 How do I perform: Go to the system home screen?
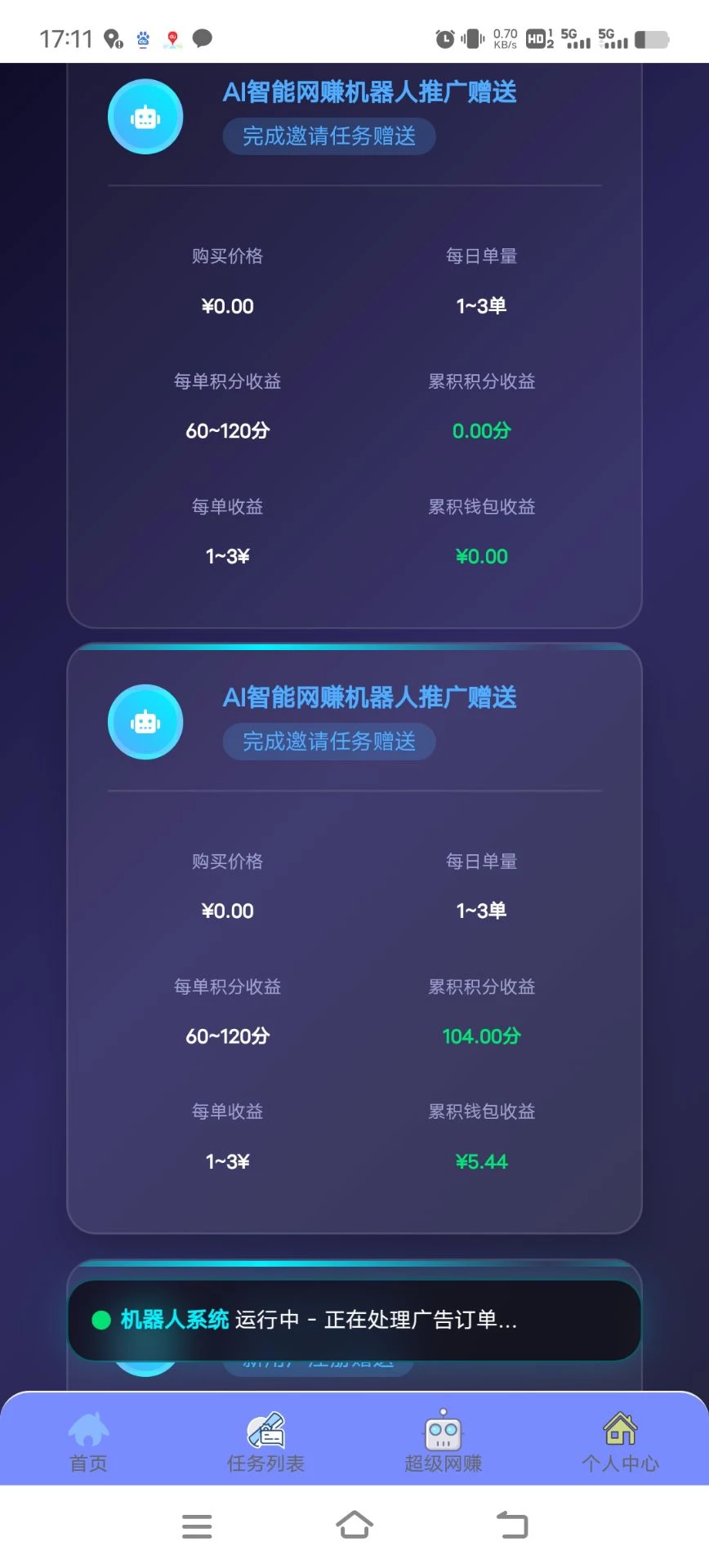coord(354,1525)
